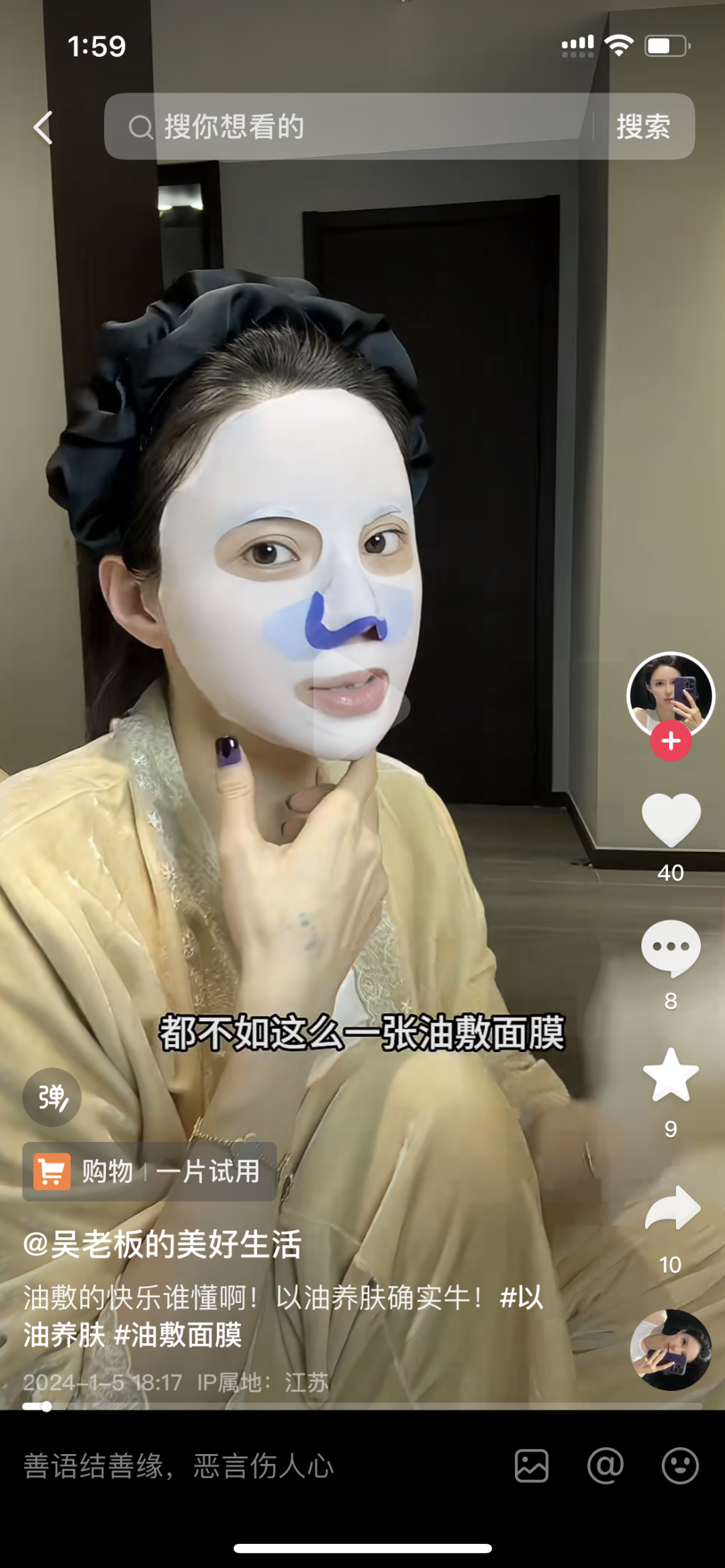Viewport: 725px width, 1568px height.
Task: Favorite the video with the star
Action: 671,1076
